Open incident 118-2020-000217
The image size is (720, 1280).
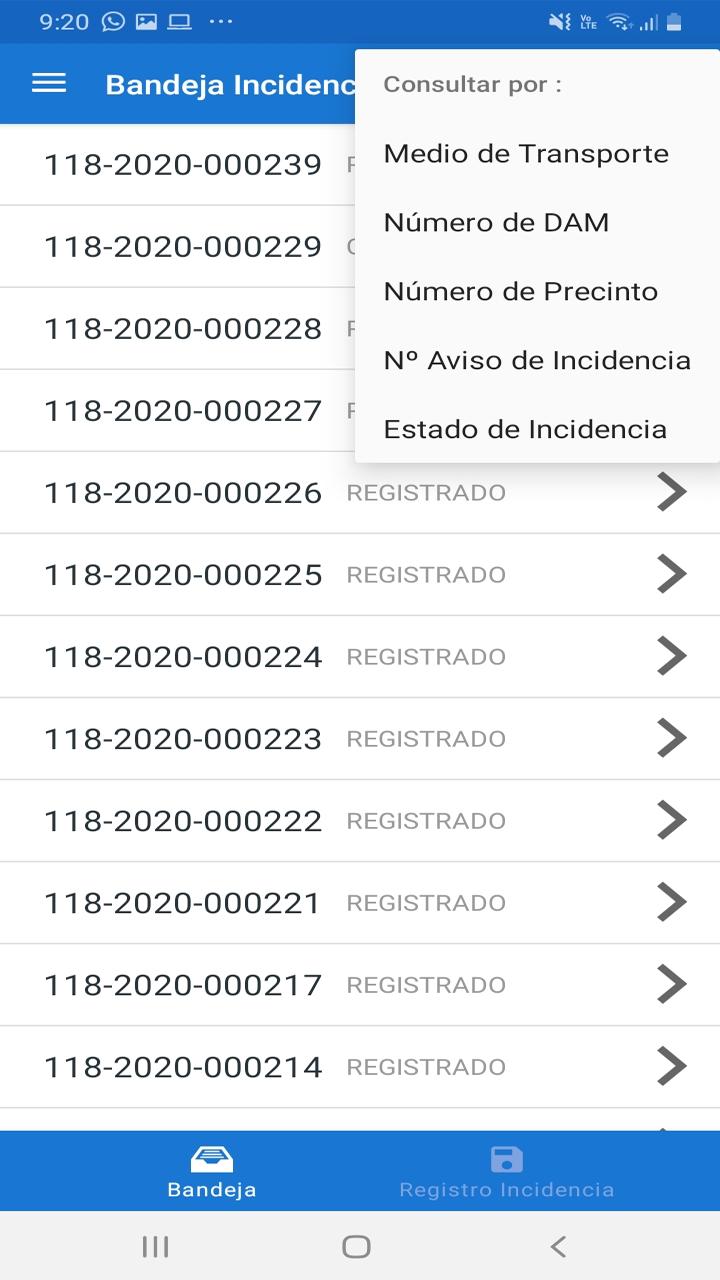pos(360,985)
